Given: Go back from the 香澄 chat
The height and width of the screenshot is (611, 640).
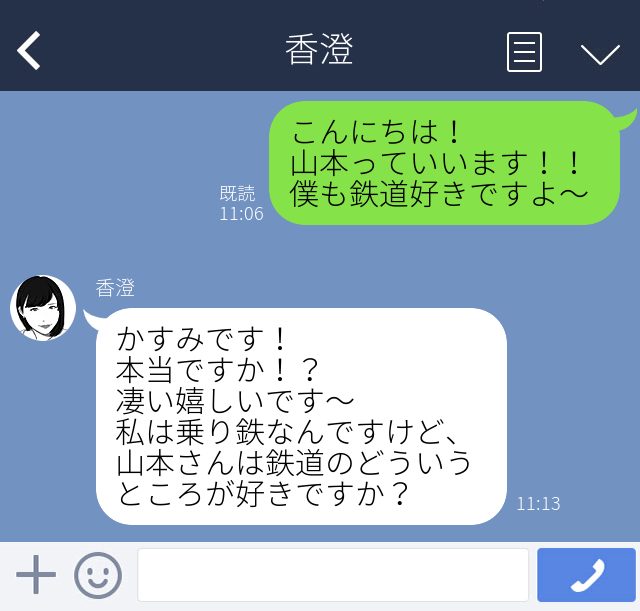Looking at the screenshot, I should 30,50.
